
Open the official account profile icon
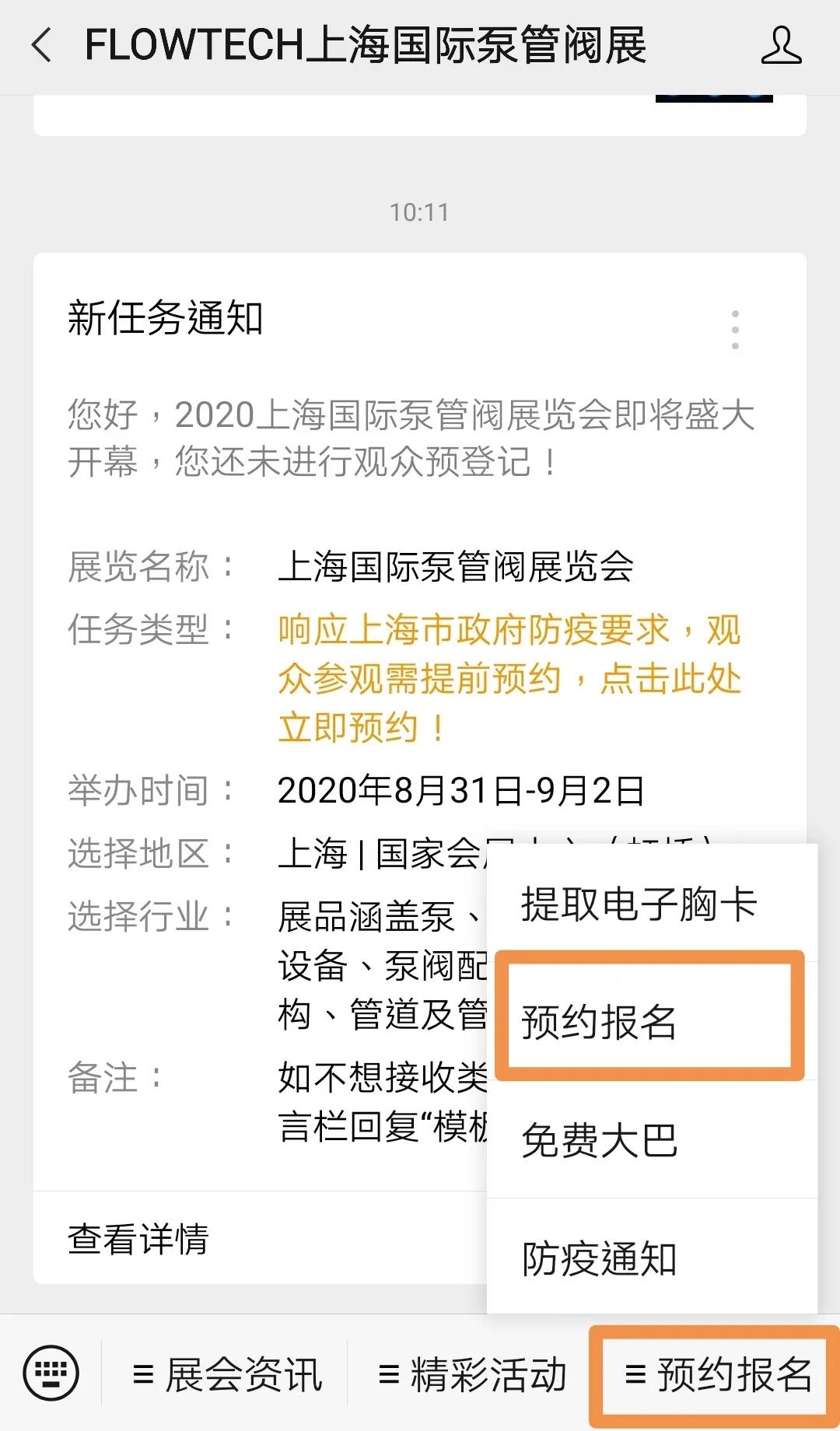(x=781, y=45)
